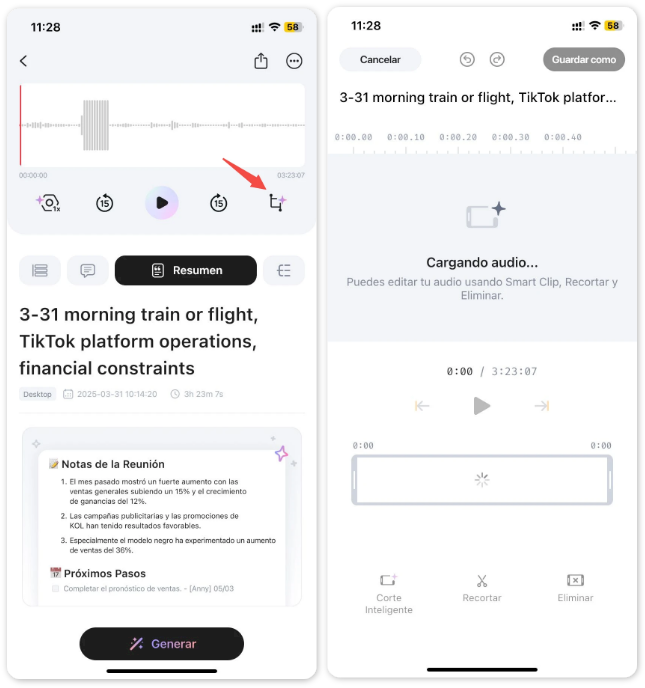Cancel audio editing with Cancelar
Image resolution: width=645 pixels, height=688 pixels.
(x=380, y=60)
